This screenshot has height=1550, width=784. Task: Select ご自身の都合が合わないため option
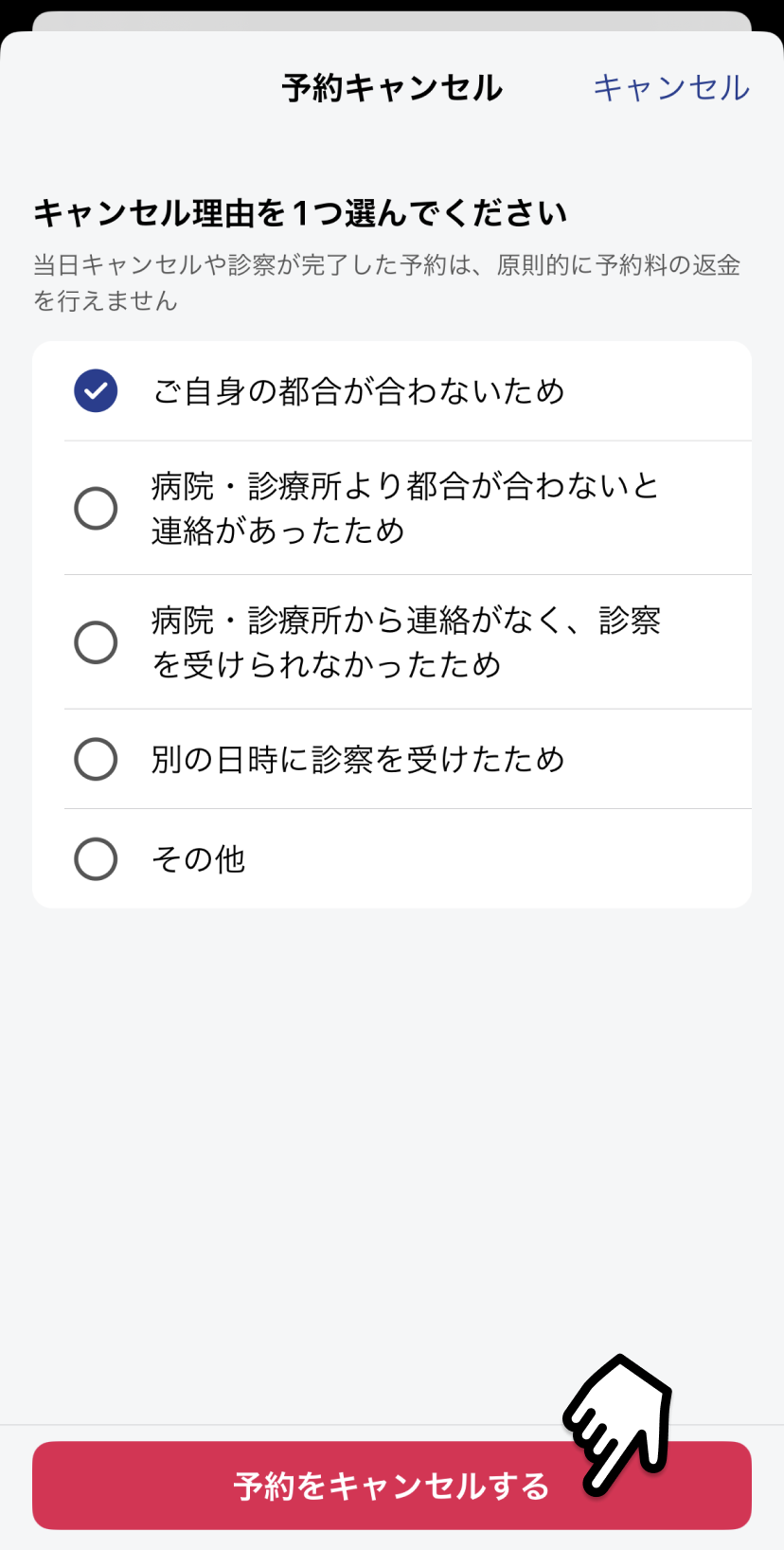tap(392, 391)
